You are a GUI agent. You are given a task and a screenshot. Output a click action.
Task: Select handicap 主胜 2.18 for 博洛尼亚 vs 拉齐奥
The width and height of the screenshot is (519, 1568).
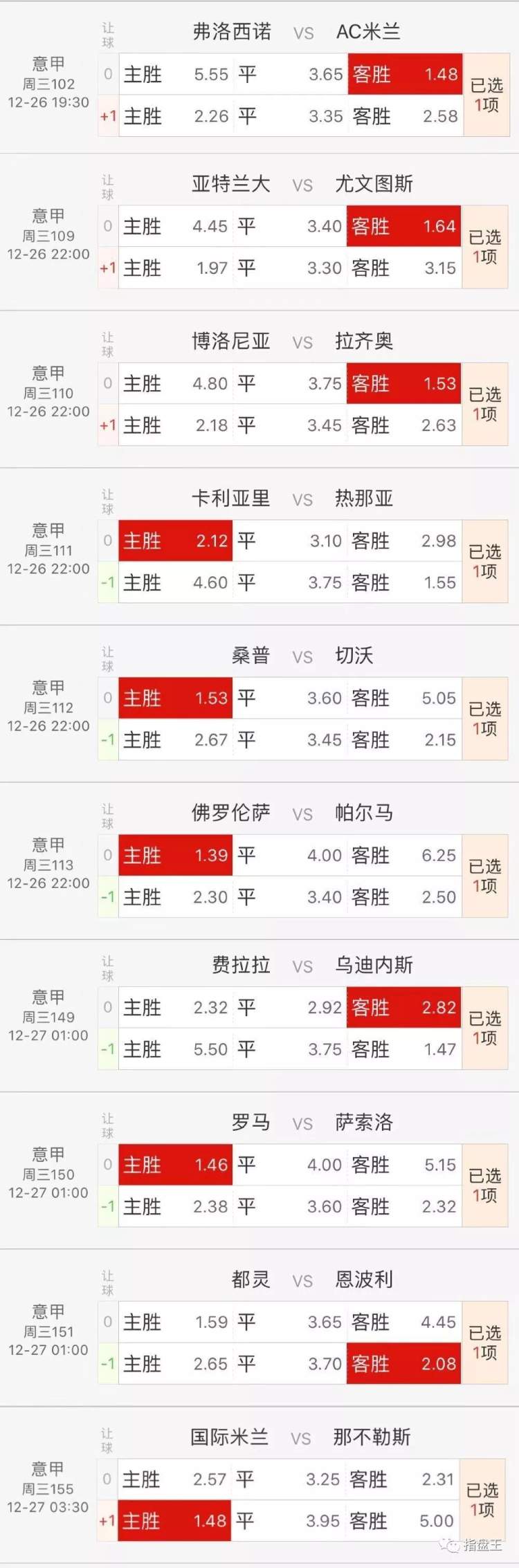click(x=176, y=425)
